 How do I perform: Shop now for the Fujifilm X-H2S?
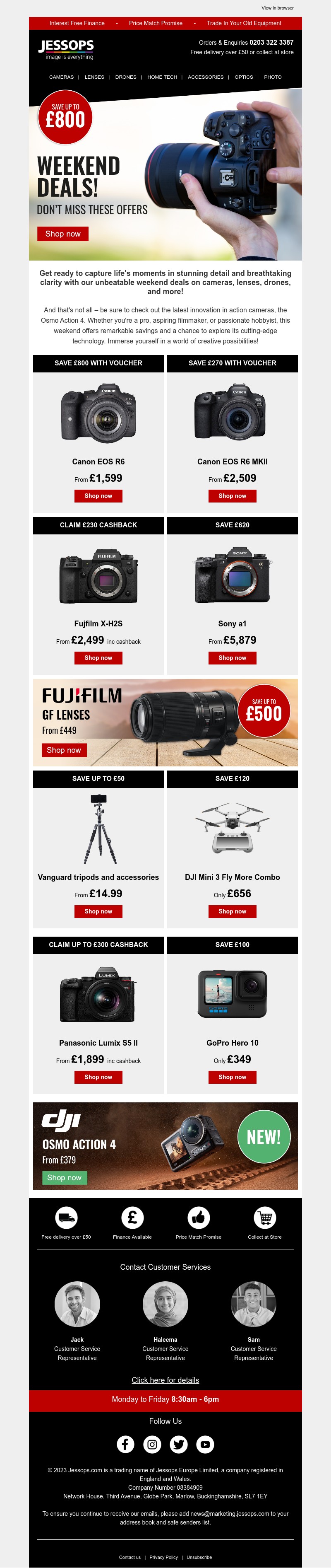click(98, 658)
